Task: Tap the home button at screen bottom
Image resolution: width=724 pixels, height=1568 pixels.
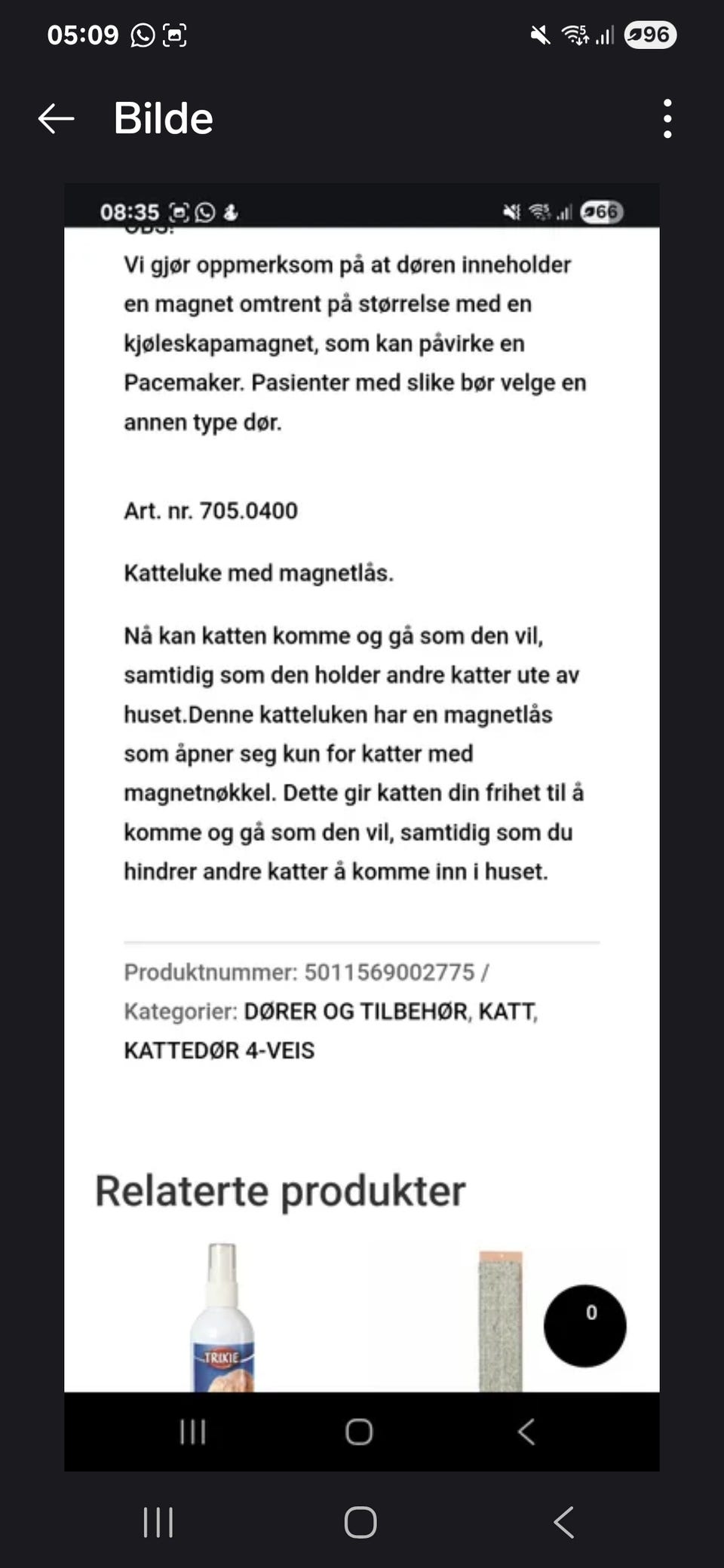Action: pos(360,1522)
